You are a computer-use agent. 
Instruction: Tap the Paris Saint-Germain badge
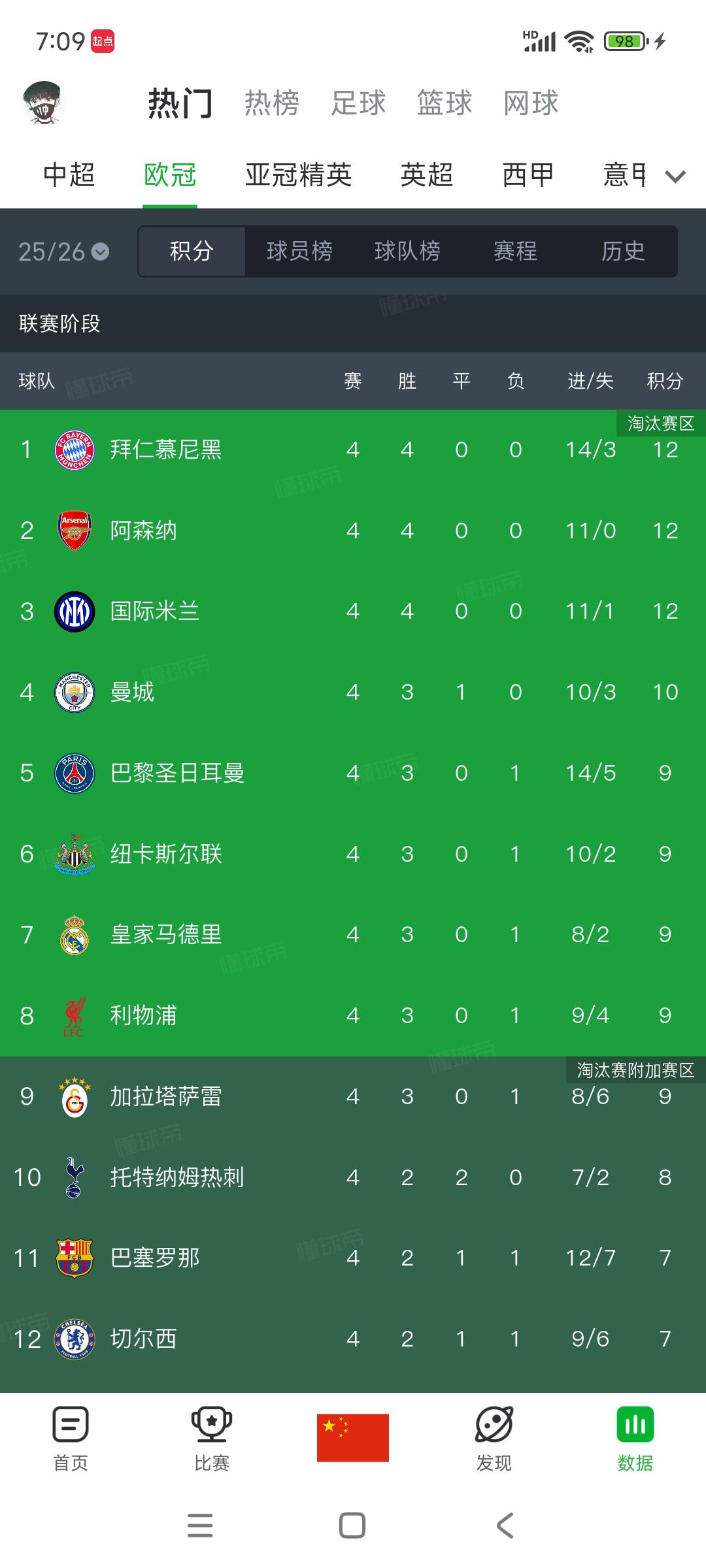click(x=74, y=773)
